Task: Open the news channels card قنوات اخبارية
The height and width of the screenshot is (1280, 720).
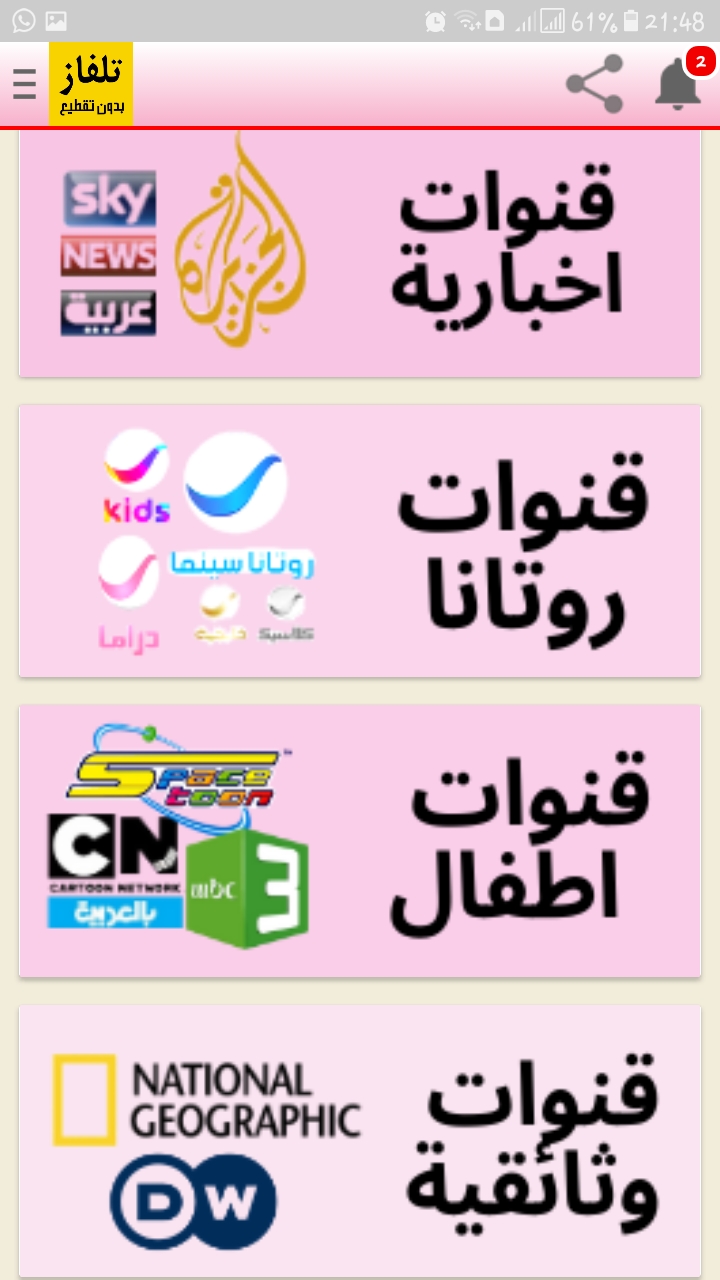Action: [360, 254]
